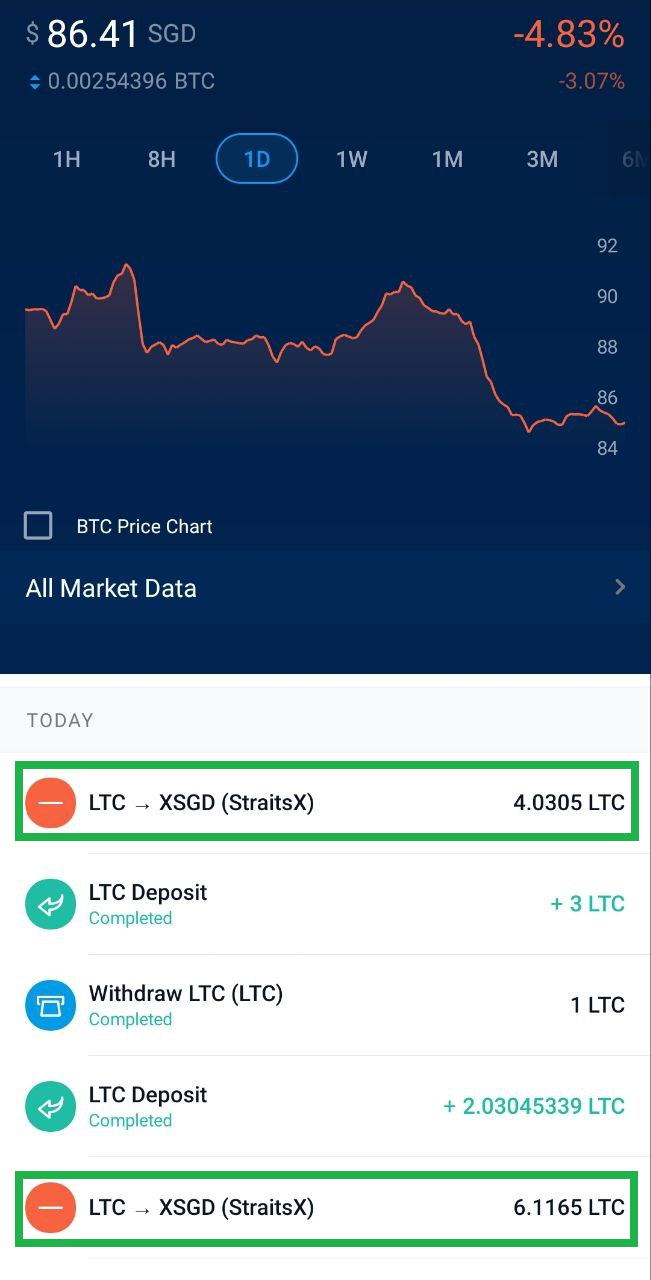
Task: Show the 1W price chart
Action: [352, 159]
